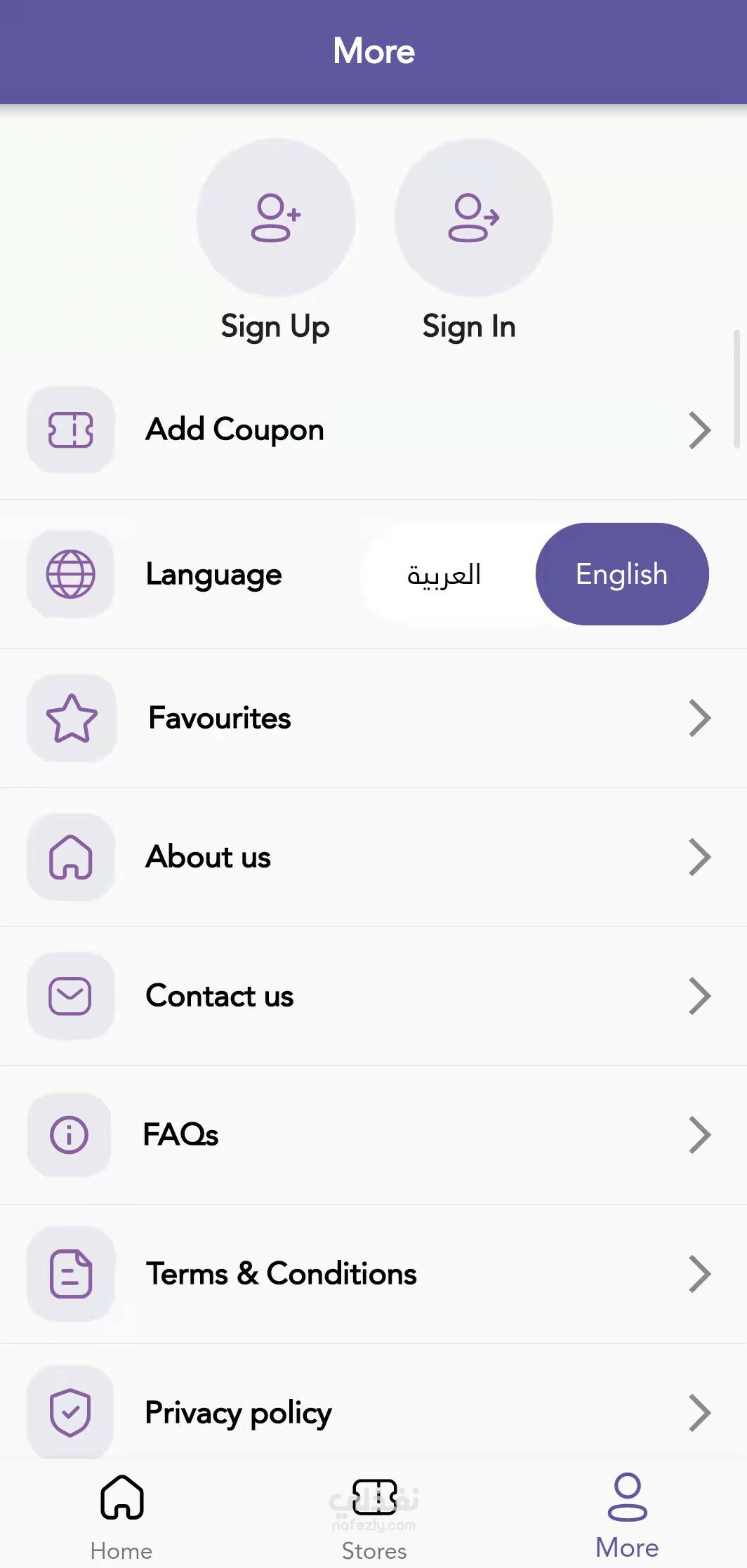Select the More tab
The image size is (747, 1568).
point(627,1516)
